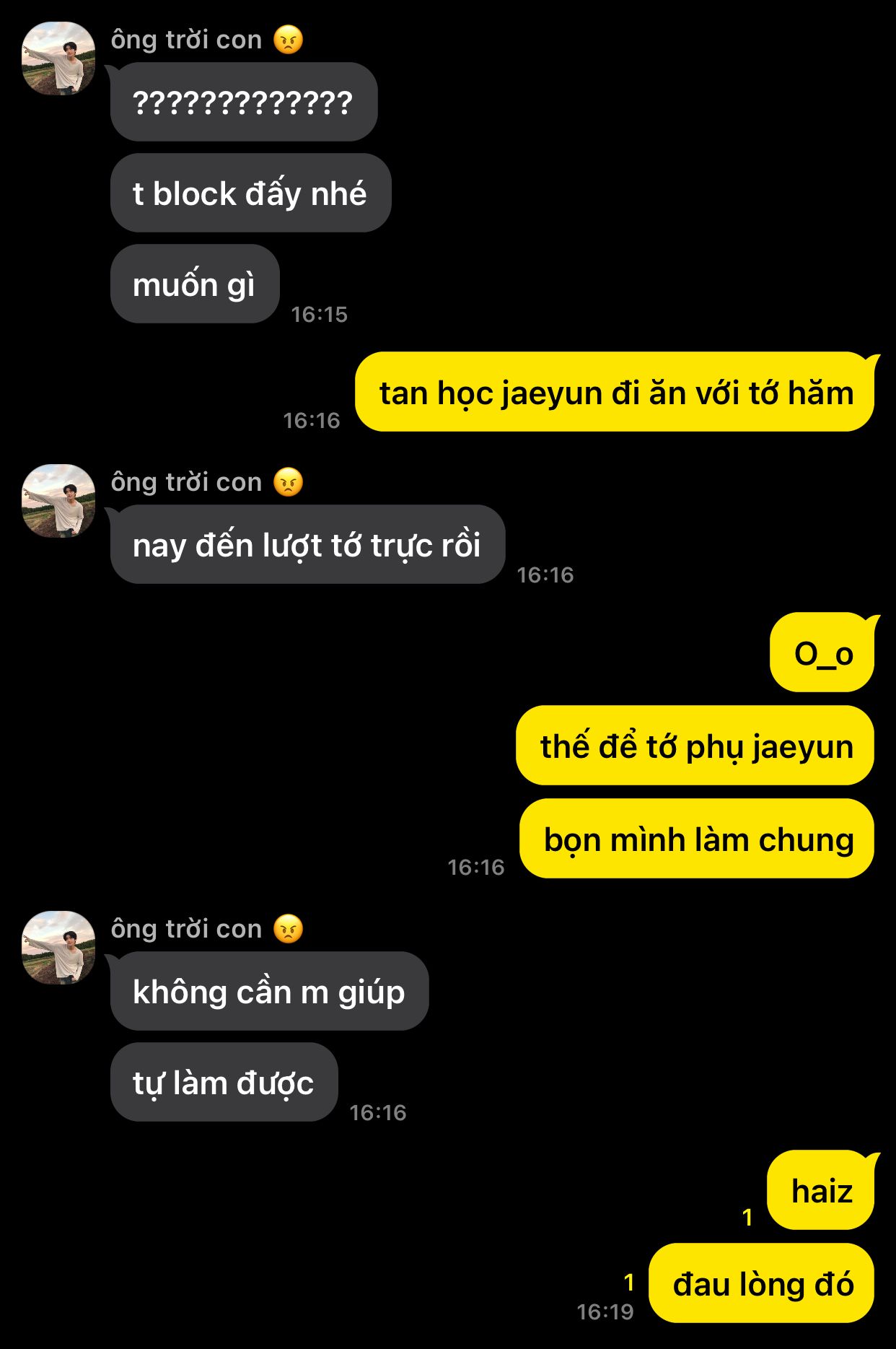The image size is (896, 1349).
Task: Open avatar beside the '?????????????' message
Action: click(58, 58)
